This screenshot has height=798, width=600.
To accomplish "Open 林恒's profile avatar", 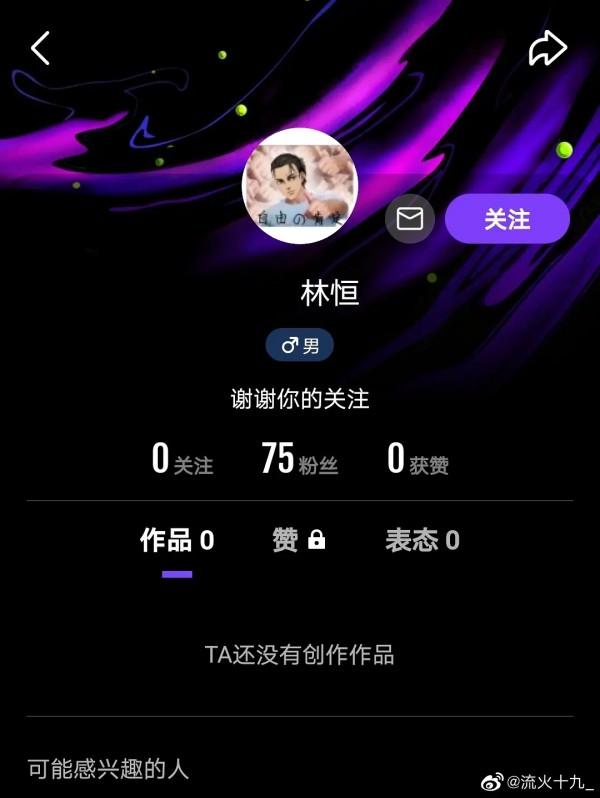I will point(300,186).
